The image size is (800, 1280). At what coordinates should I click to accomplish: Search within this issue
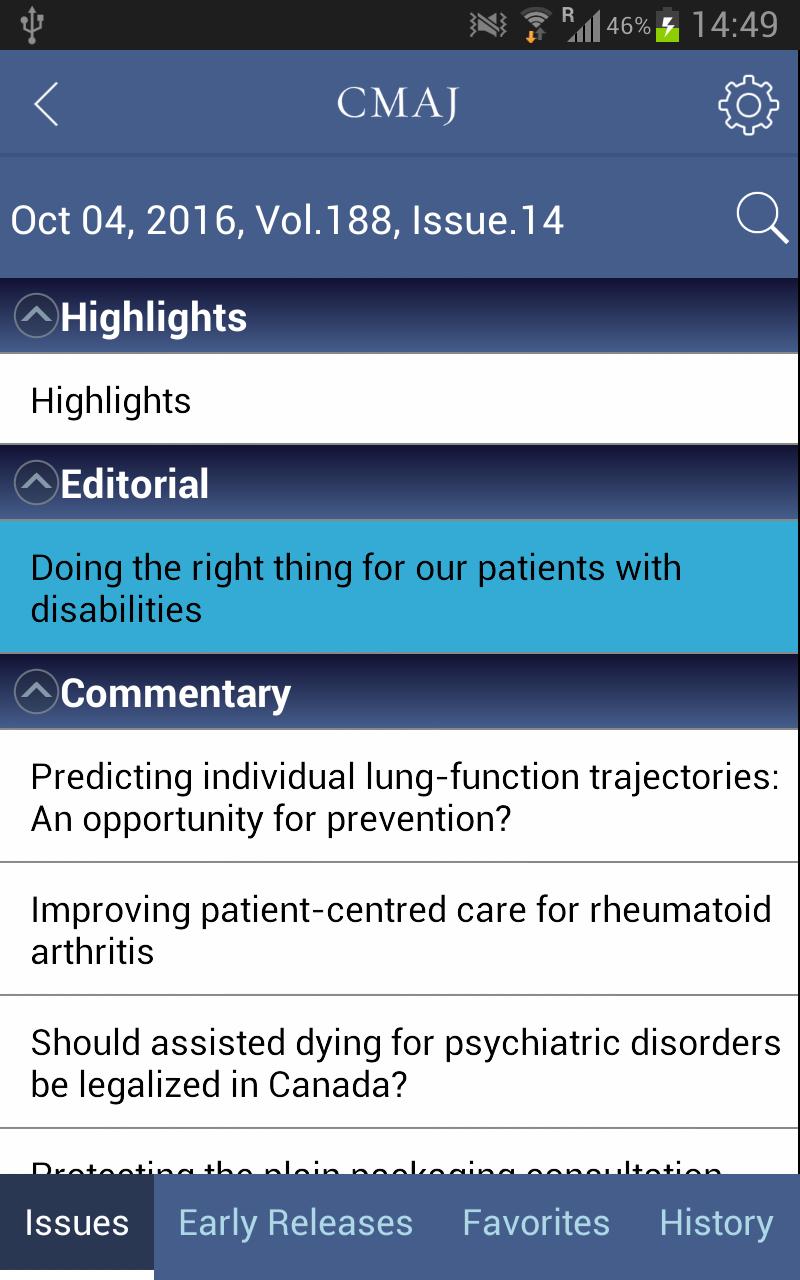tap(761, 219)
